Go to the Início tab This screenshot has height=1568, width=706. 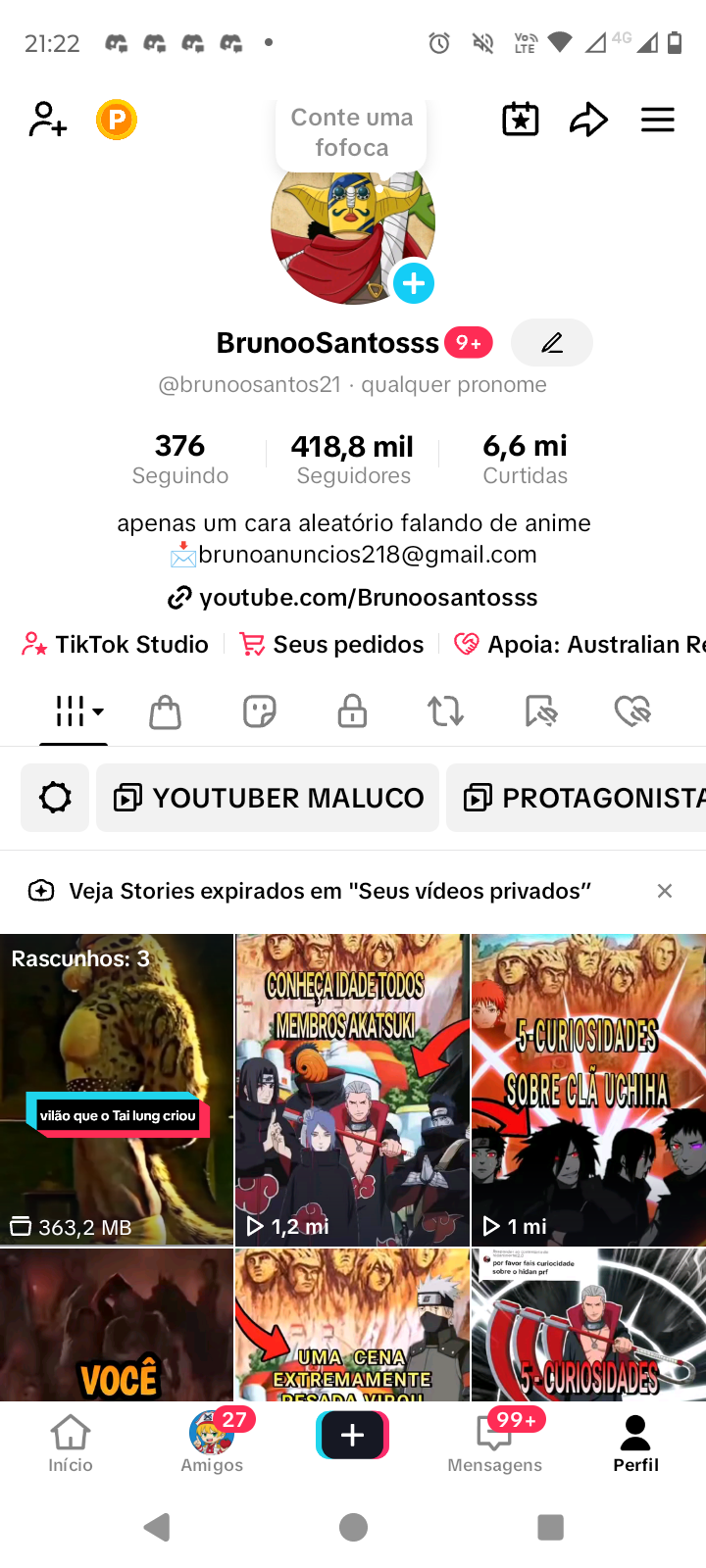[71, 1443]
